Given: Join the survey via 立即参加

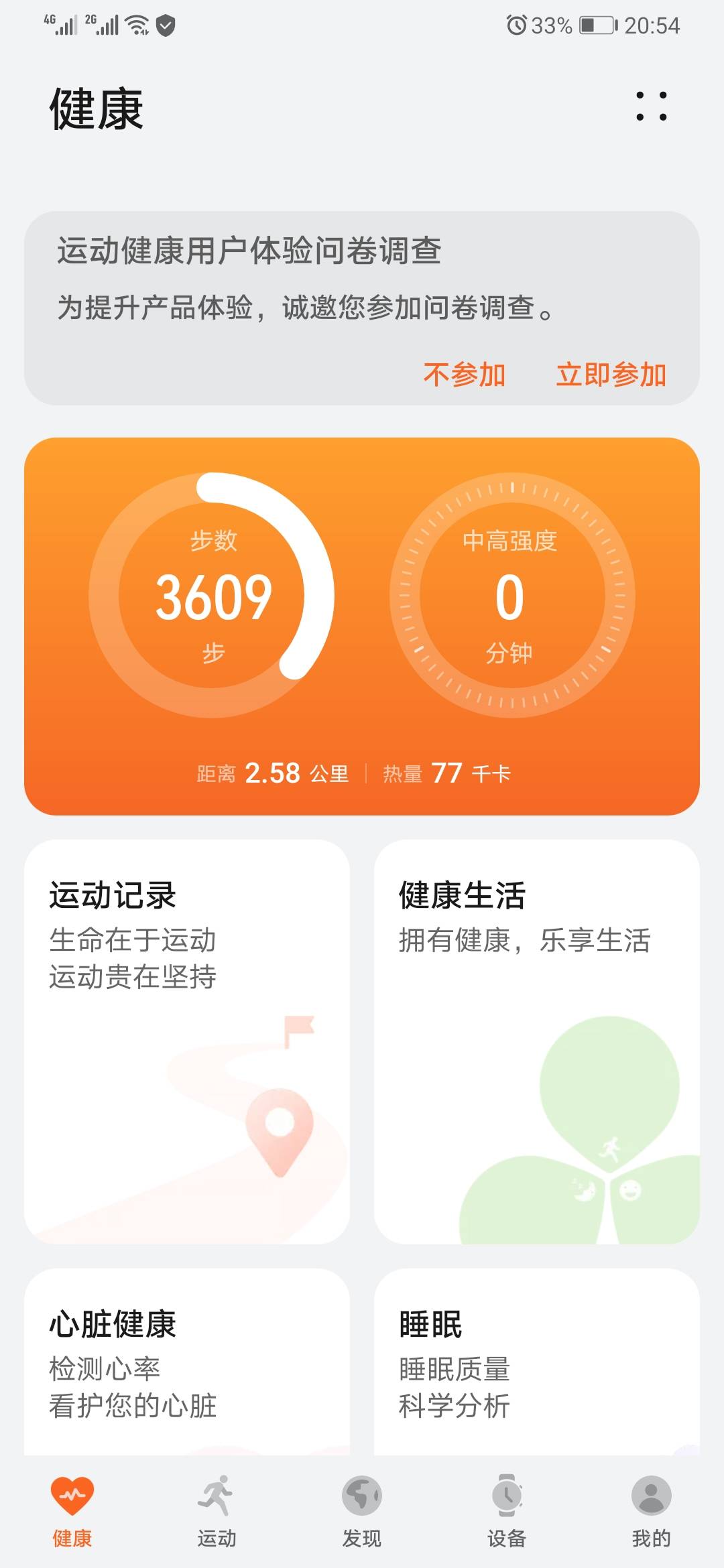Looking at the screenshot, I should coord(611,375).
